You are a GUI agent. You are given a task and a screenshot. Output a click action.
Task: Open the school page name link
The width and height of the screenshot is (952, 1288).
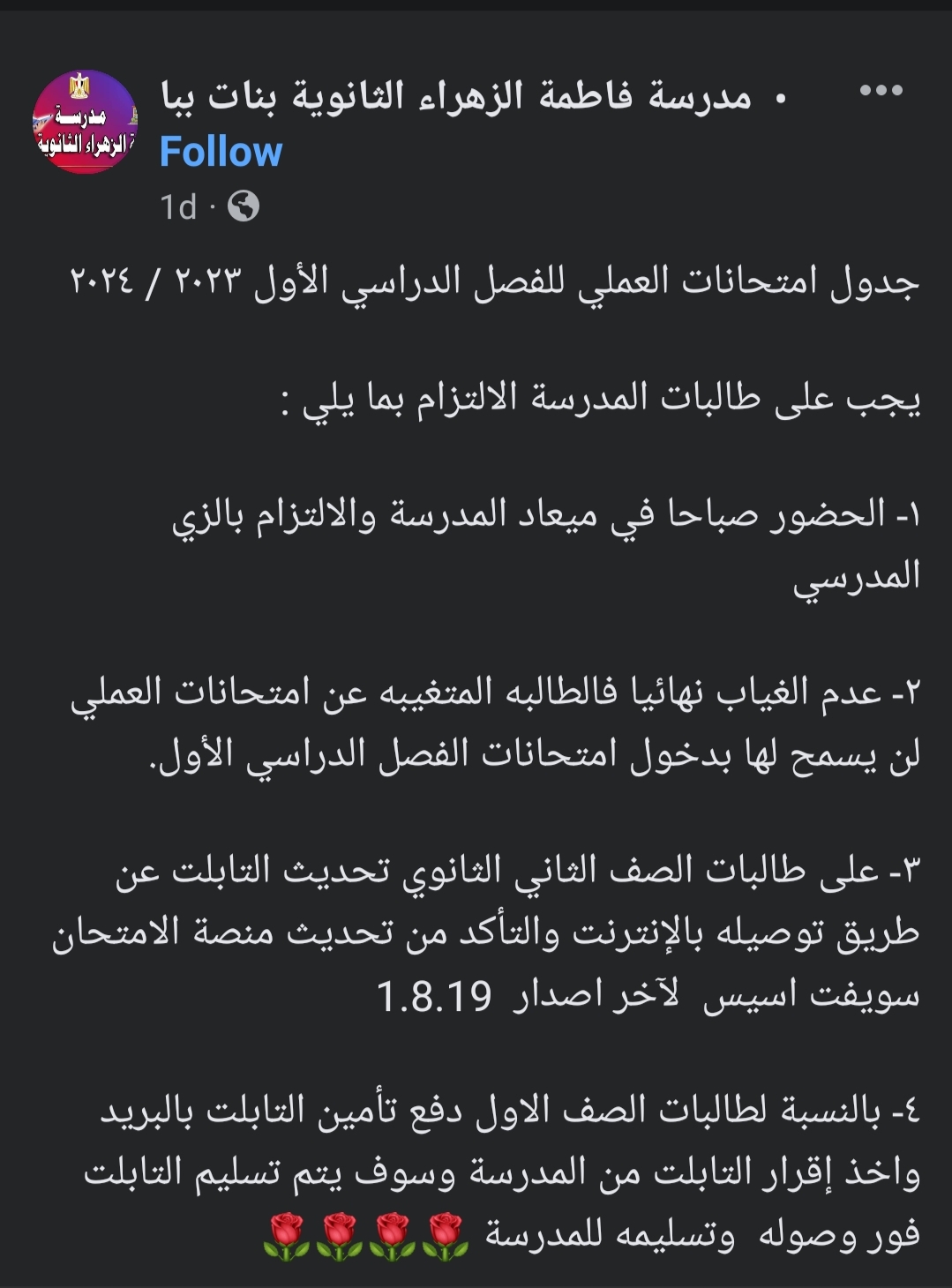tap(456, 96)
